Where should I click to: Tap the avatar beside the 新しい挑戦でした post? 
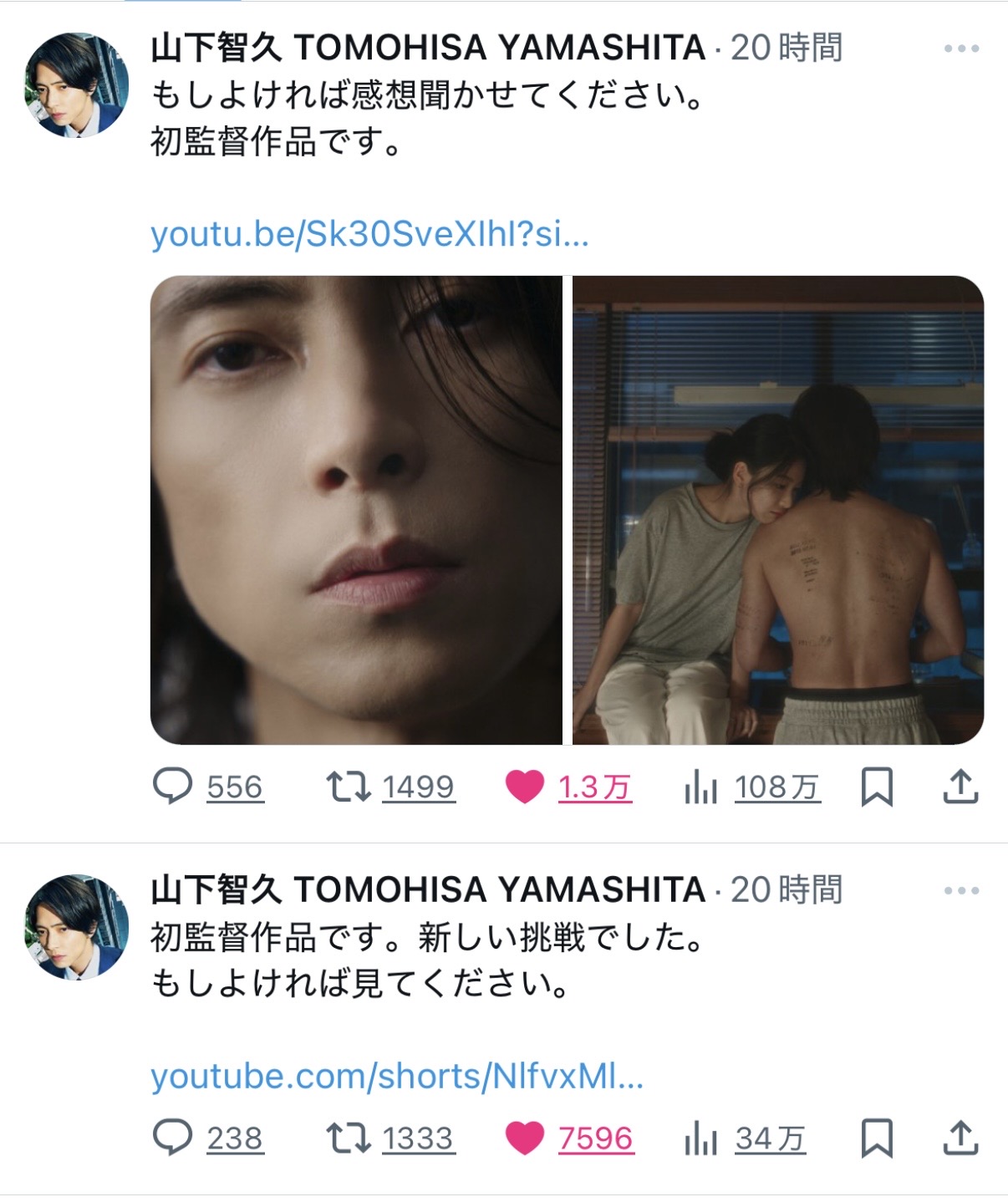coord(77,927)
